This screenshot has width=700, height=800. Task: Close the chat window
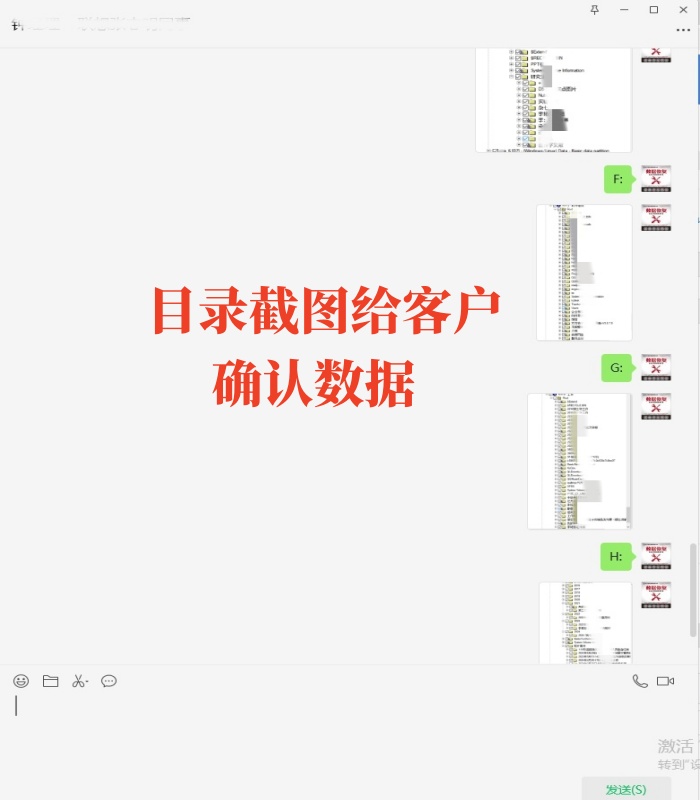[684, 9]
